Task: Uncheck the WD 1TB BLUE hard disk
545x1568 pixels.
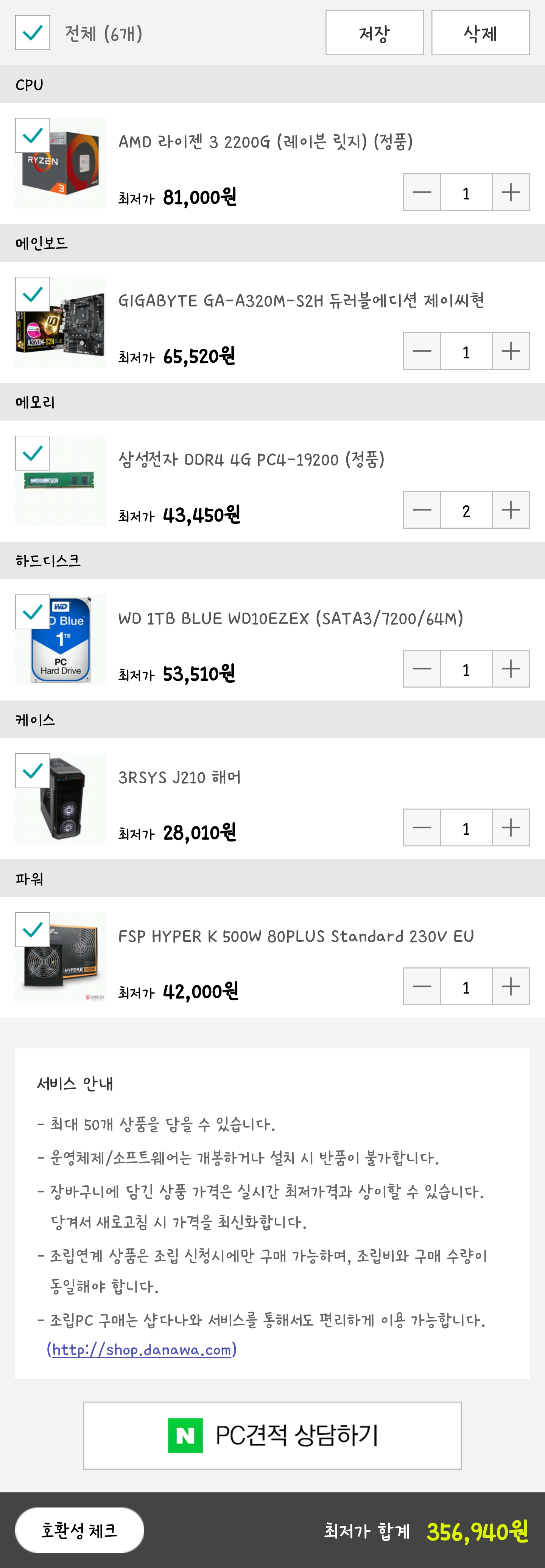Action: click(x=32, y=612)
